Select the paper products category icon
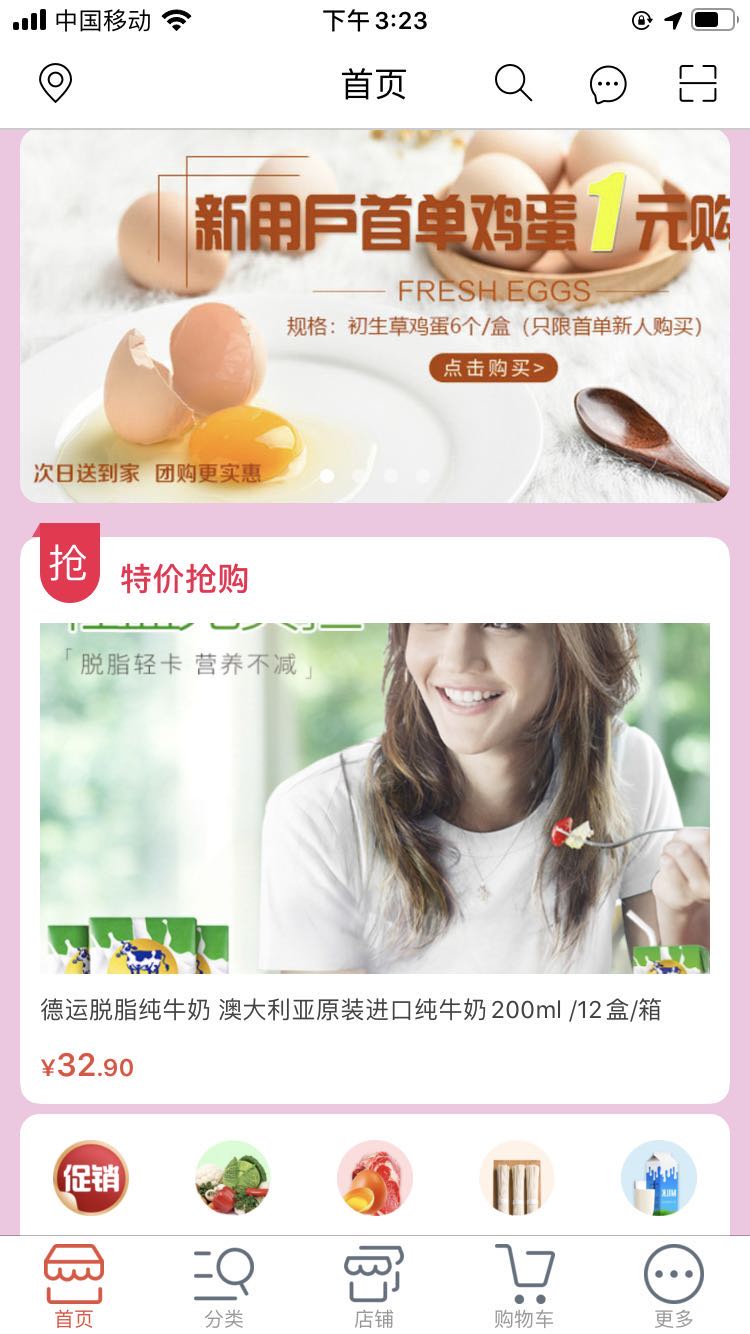This screenshot has width=750, height=1334. [516, 1178]
